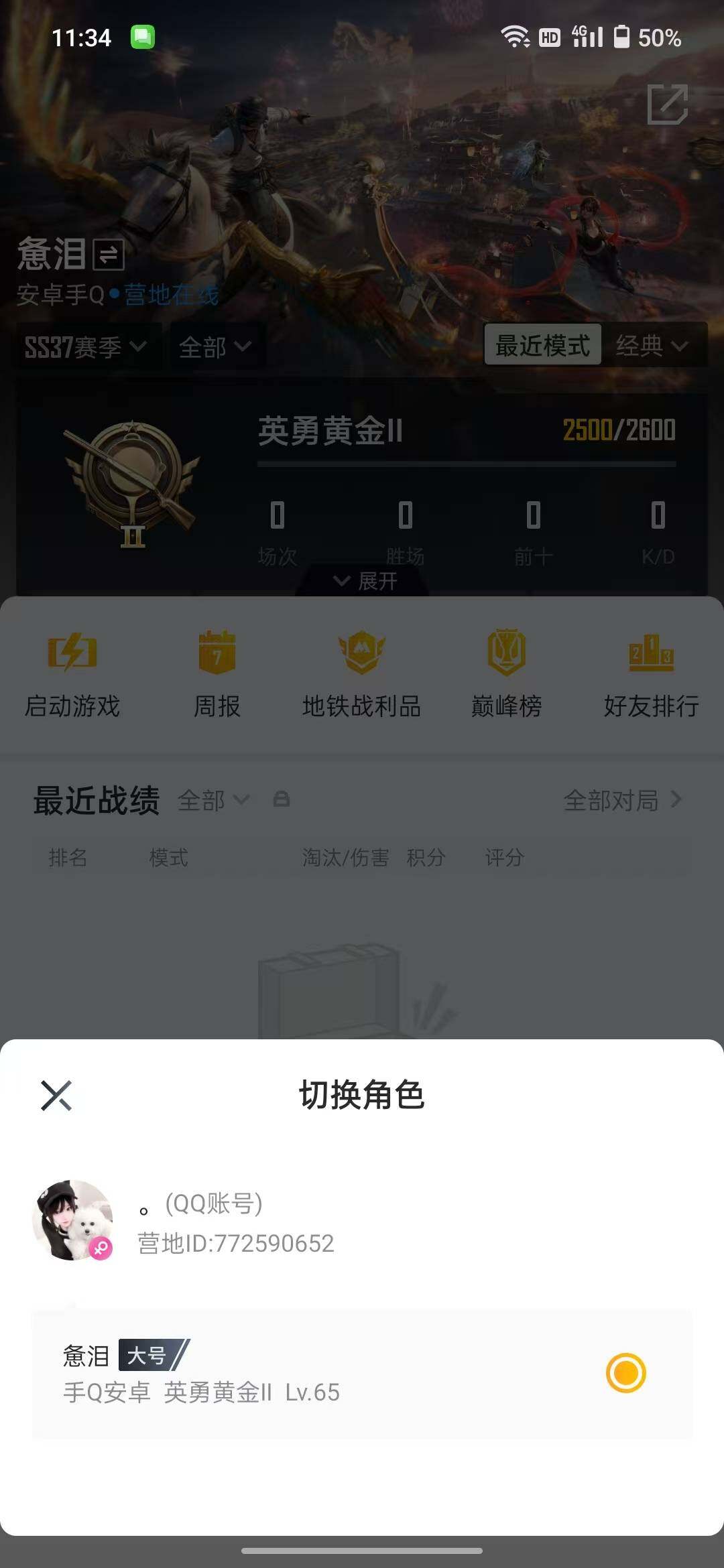Select the 启动游戏 launch game icon
The width and height of the screenshot is (724, 1568).
pyautogui.click(x=72, y=670)
